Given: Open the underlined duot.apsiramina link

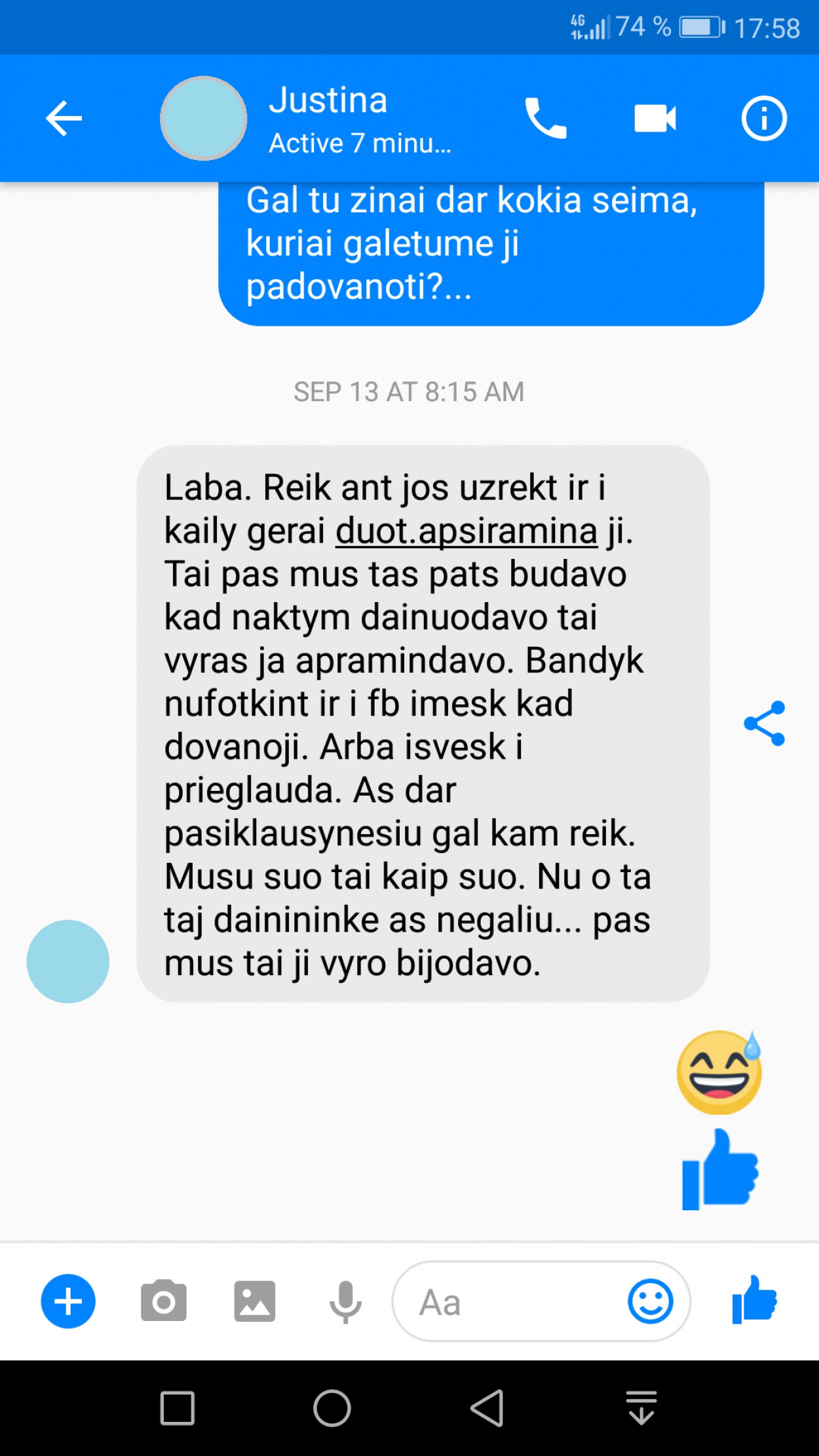Looking at the screenshot, I should pyautogui.click(x=466, y=531).
